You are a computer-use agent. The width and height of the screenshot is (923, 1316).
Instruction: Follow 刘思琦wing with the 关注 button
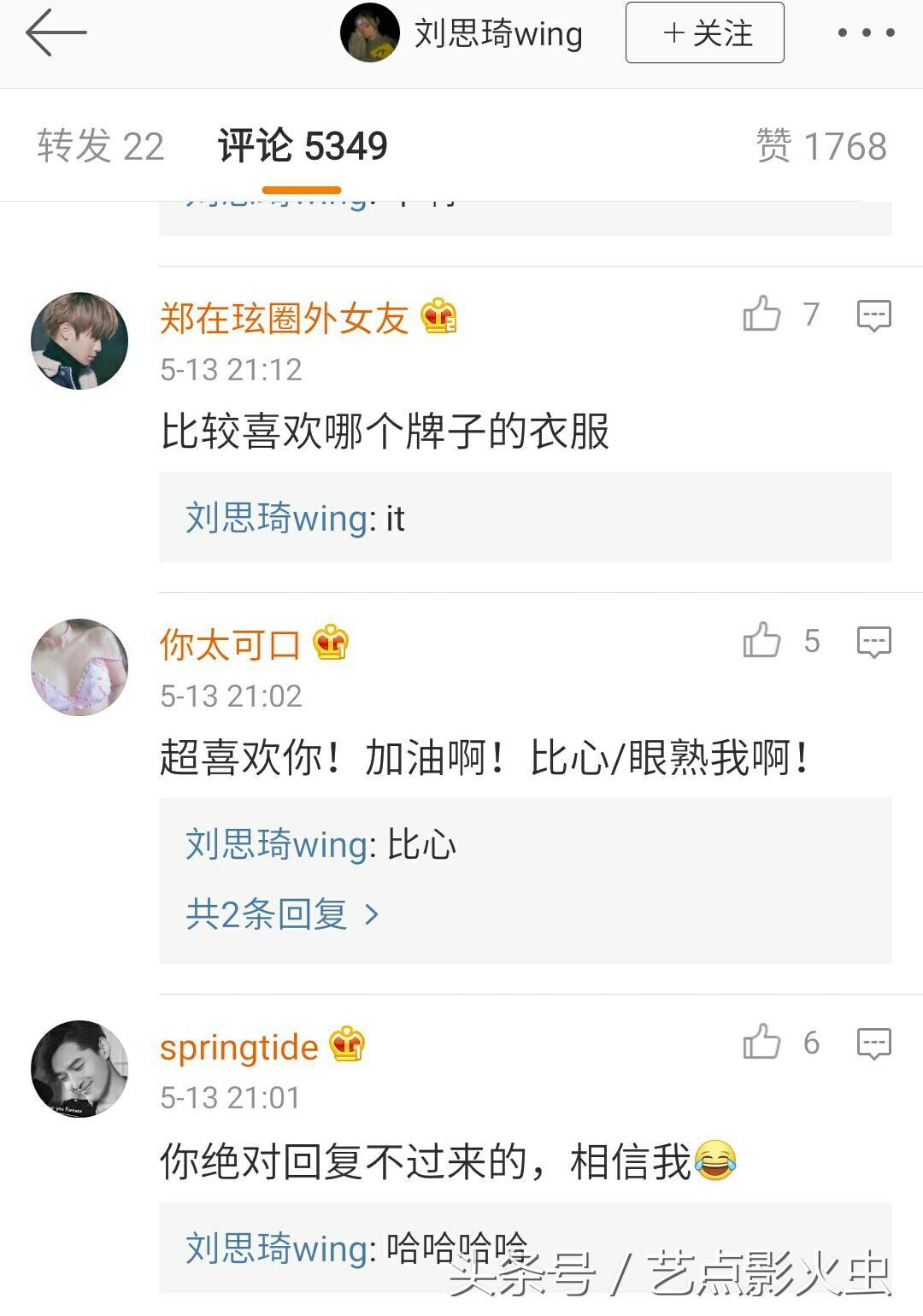click(704, 33)
